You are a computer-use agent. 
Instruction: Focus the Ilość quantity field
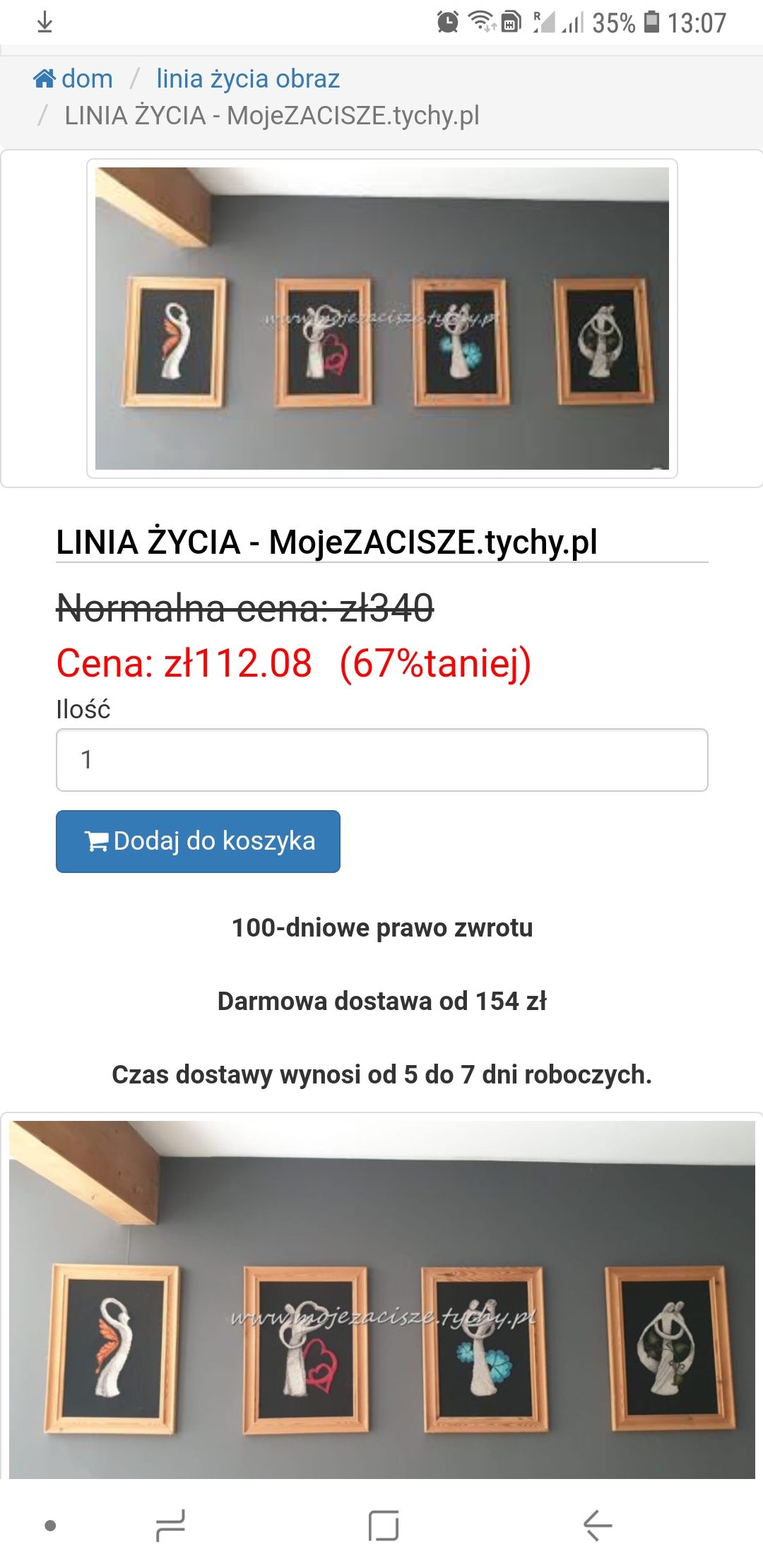pyautogui.click(x=381, y=760)
